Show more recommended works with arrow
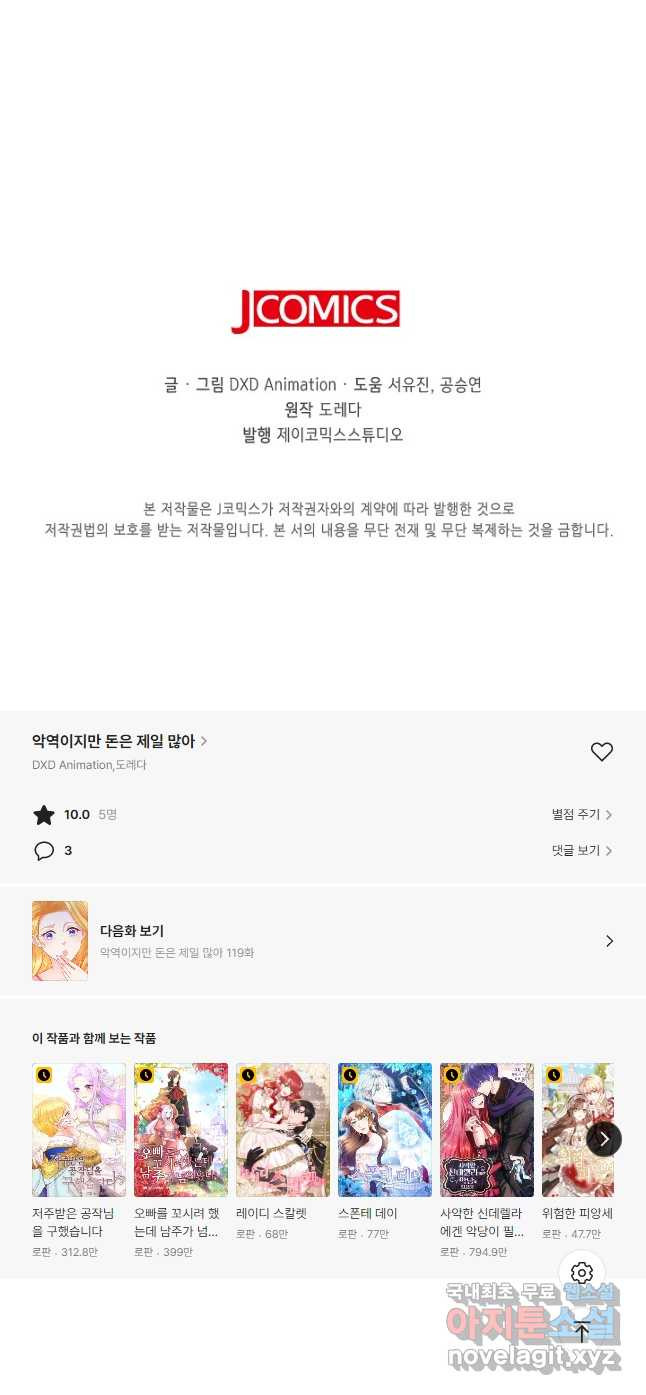Screen dimensions: 646x1395 point(604,1139)
